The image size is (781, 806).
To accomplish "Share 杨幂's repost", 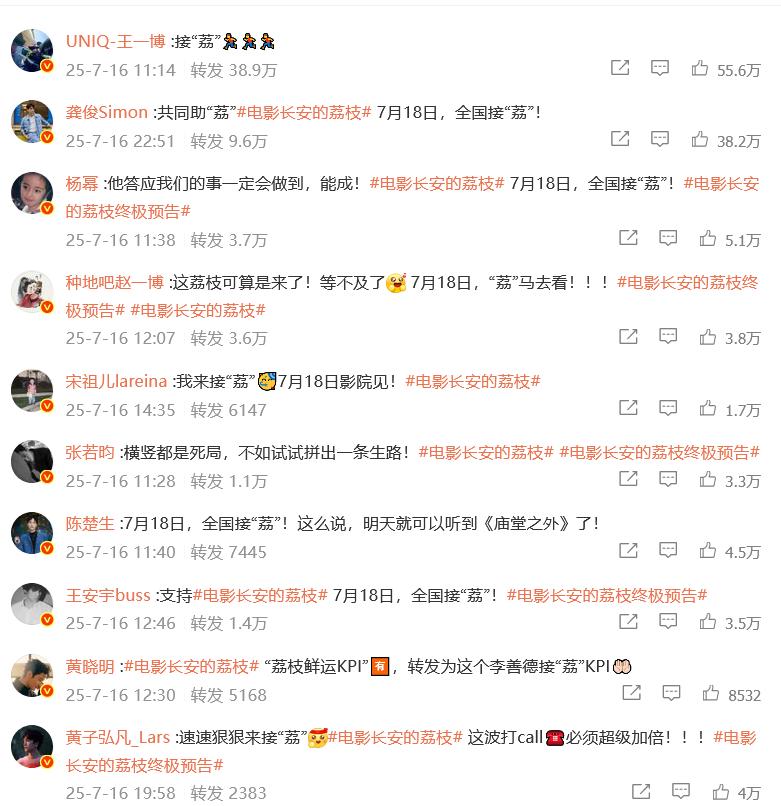I will coord(628,238).
